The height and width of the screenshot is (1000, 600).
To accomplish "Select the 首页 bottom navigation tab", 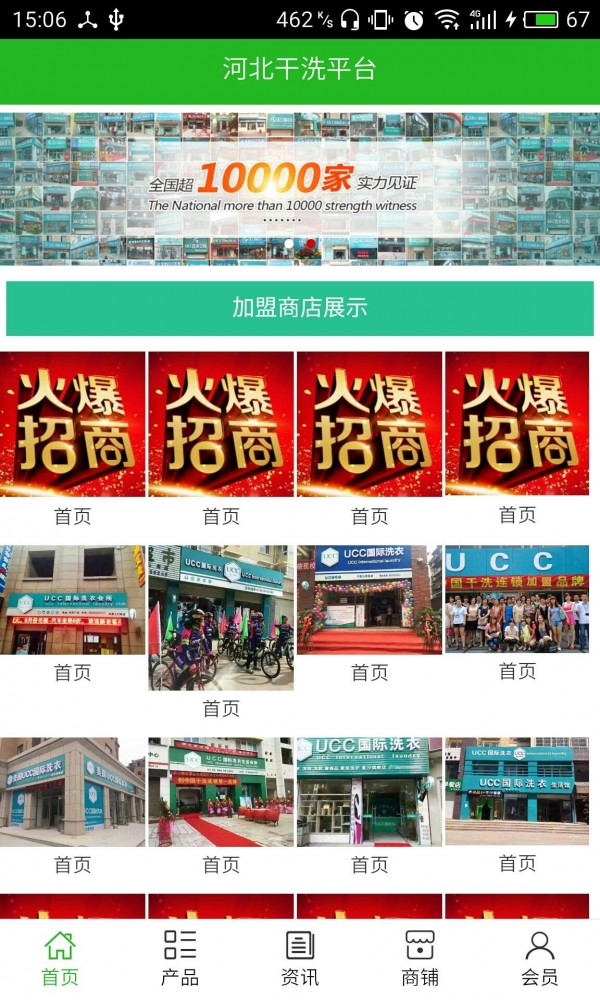I will coord(60,957).
